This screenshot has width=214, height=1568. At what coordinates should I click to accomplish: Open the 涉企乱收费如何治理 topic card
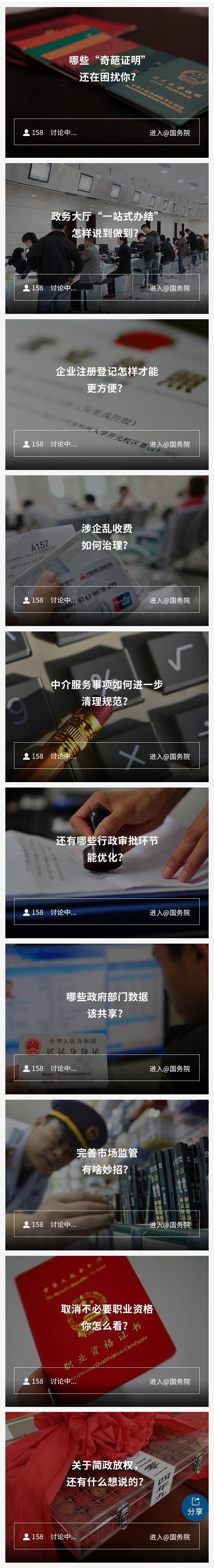click(107, 536)
